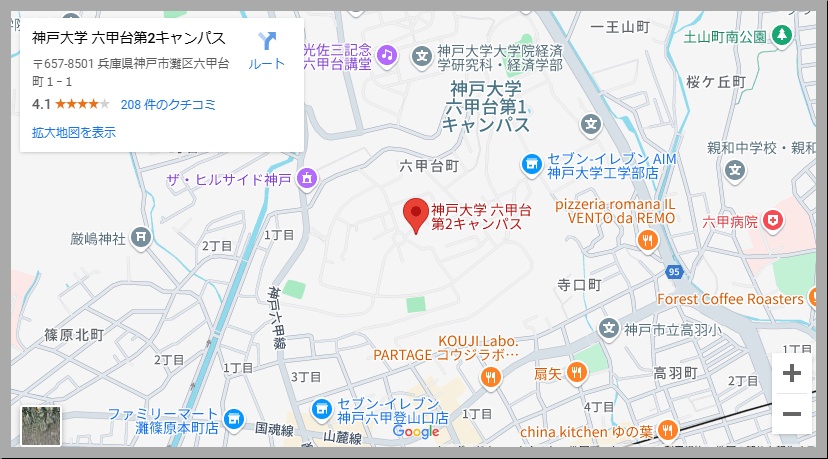This screenshot has height=459, width=828.
Task: Select china kitchen ゆの葉 marker
Action: [x=668, y=430]
